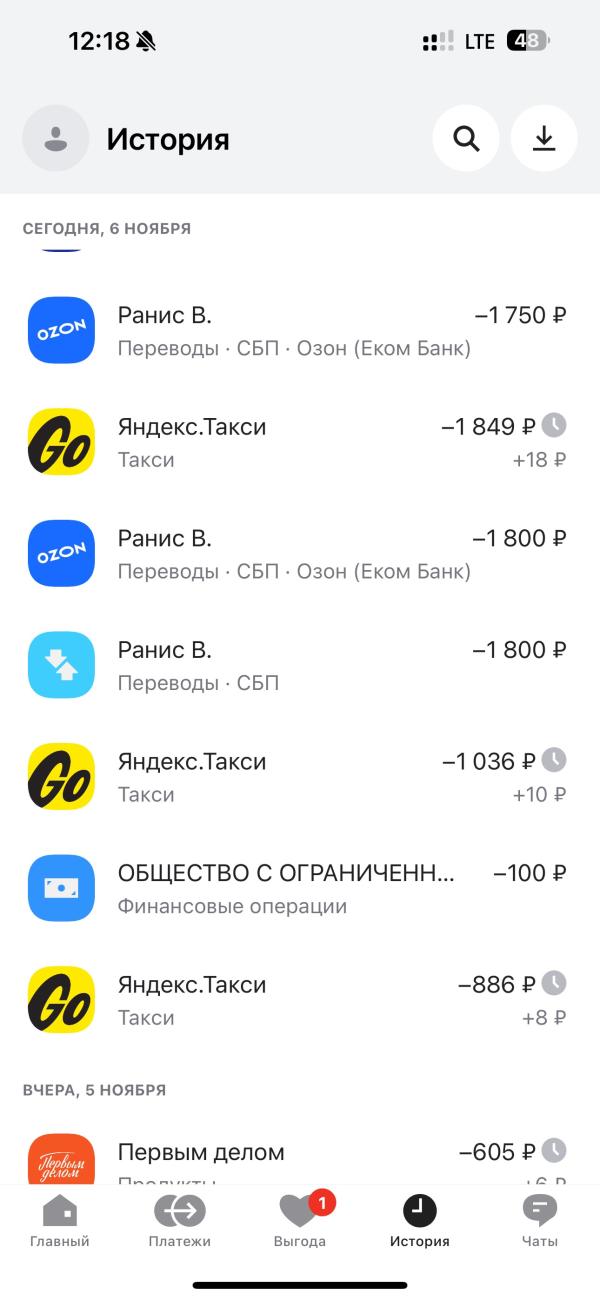
Task: Go to the Платежи tab
Action: [180, 1222]
